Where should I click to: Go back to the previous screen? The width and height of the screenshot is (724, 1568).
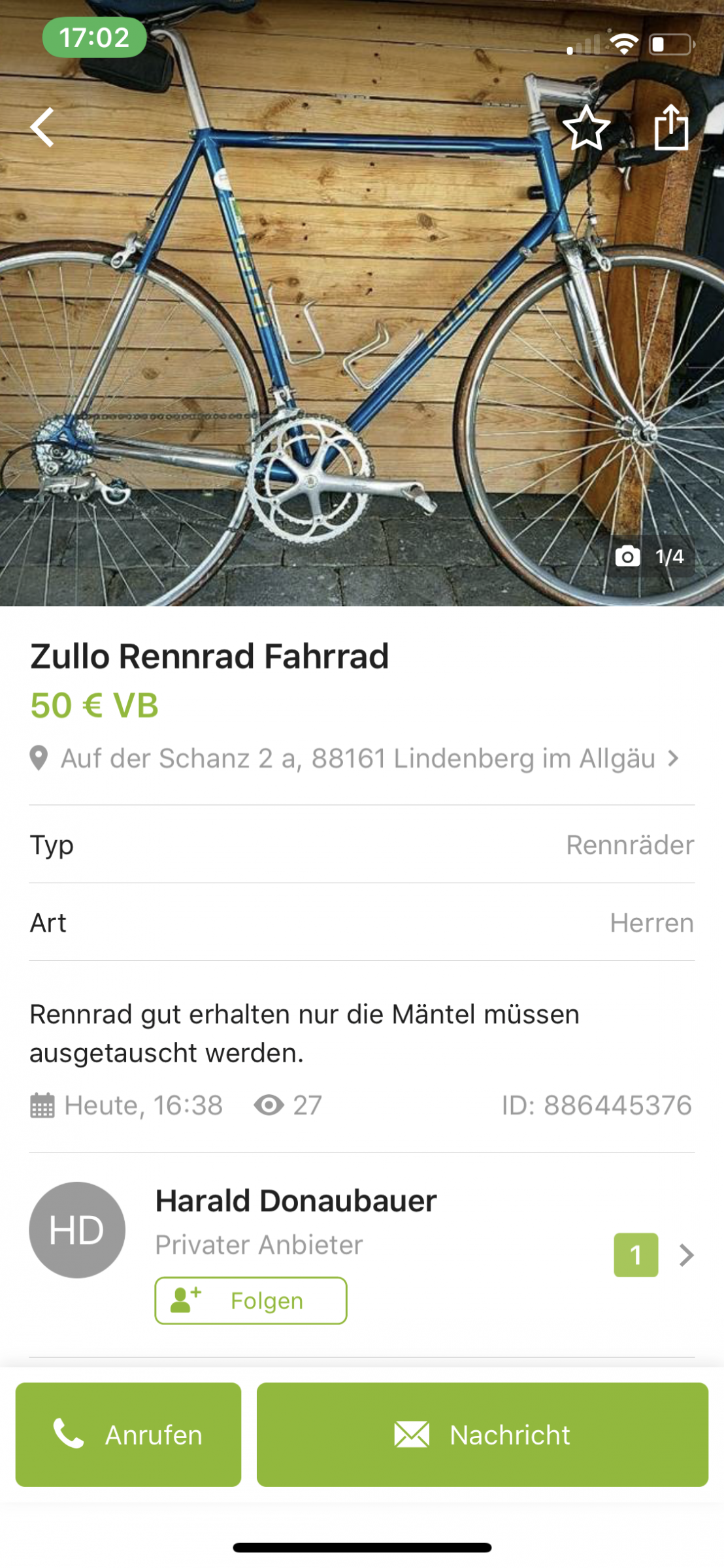(42, 127)
